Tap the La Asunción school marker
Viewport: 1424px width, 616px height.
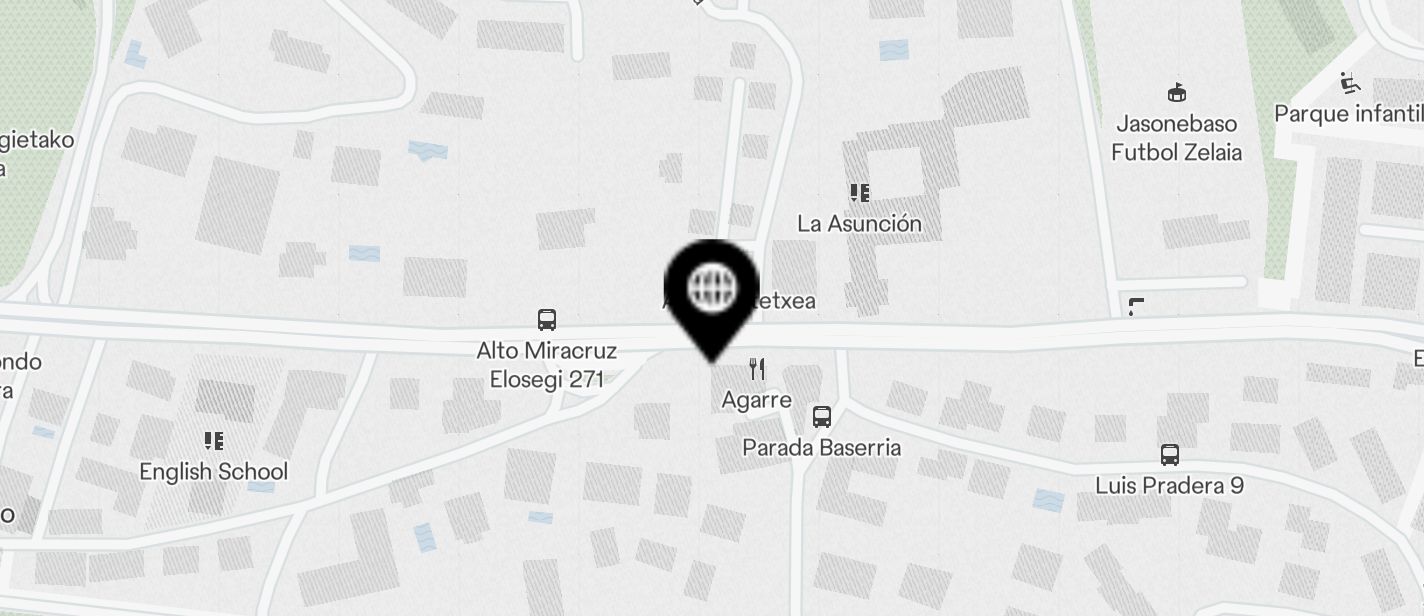pos(859,193)
